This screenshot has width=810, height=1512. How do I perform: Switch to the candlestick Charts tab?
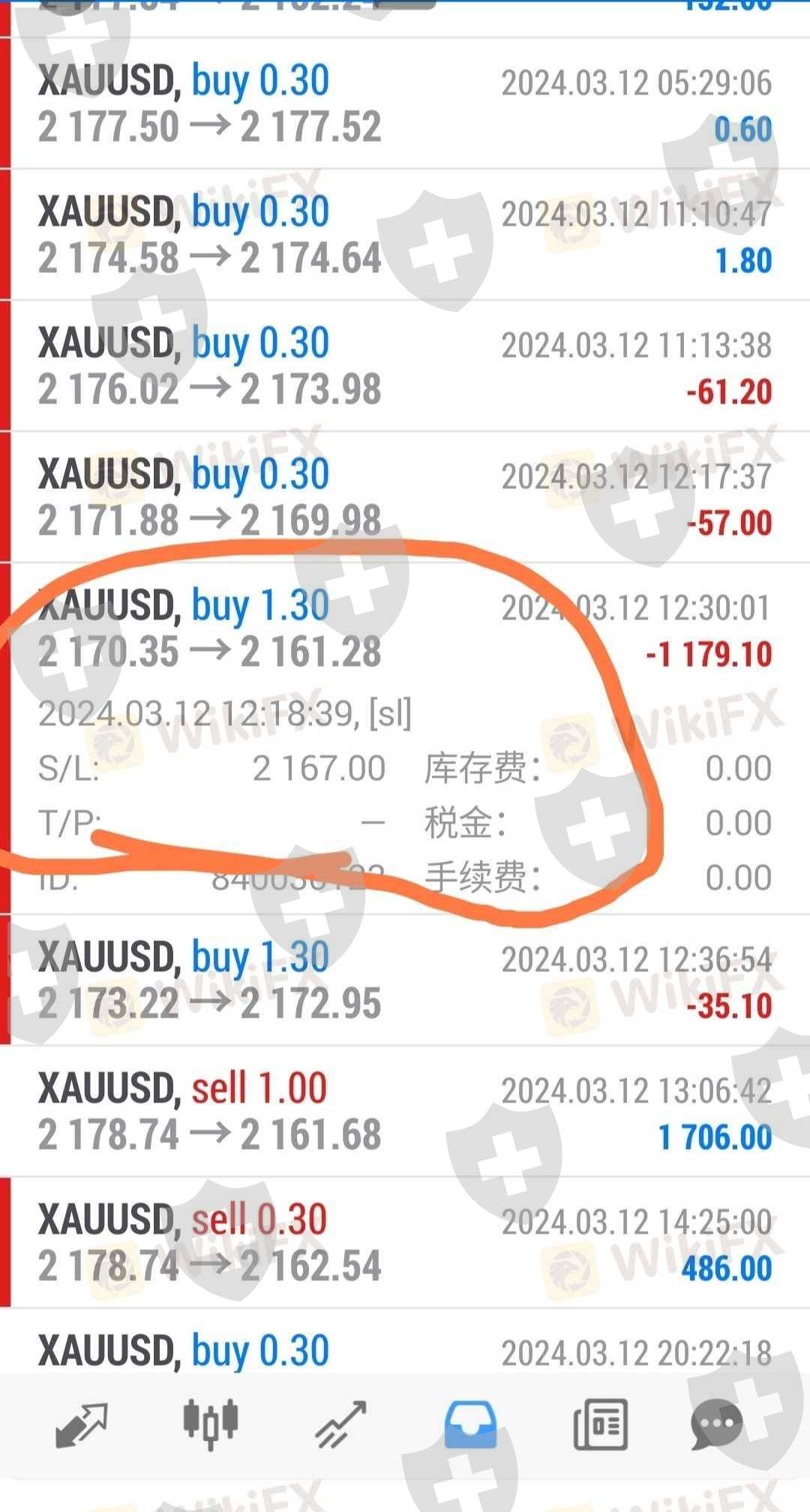211,1423
